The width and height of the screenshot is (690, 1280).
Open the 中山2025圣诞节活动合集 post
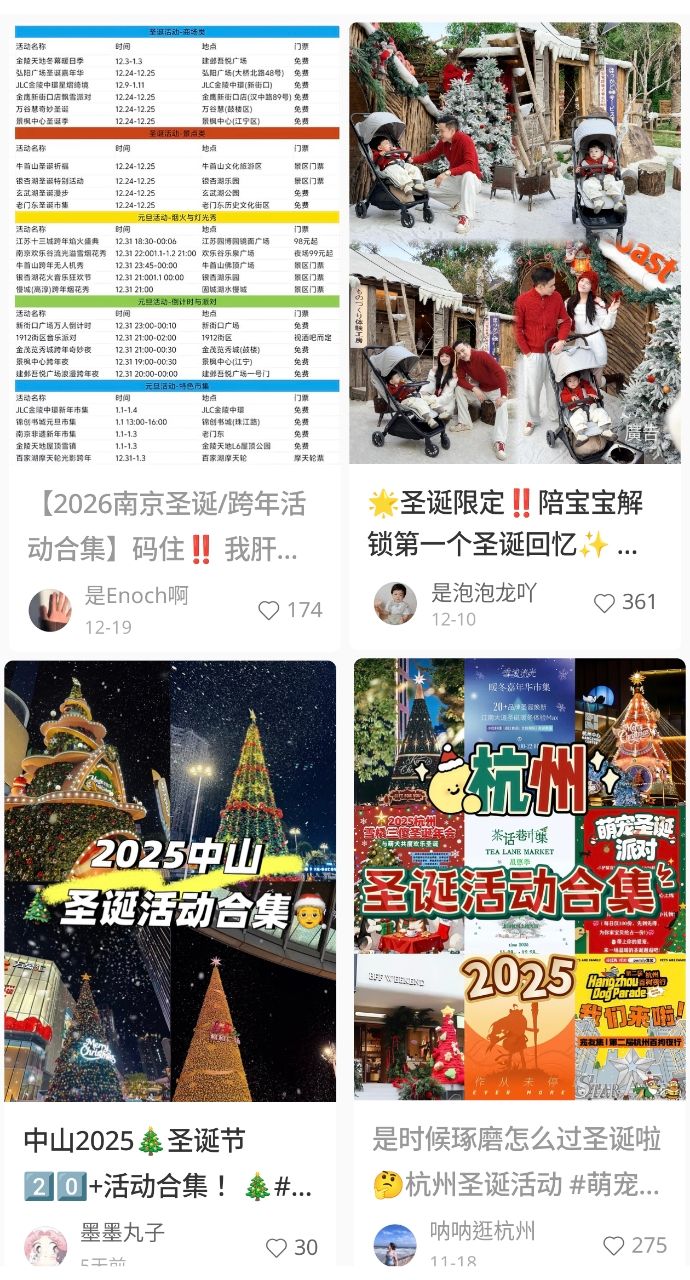pos(171,880)
